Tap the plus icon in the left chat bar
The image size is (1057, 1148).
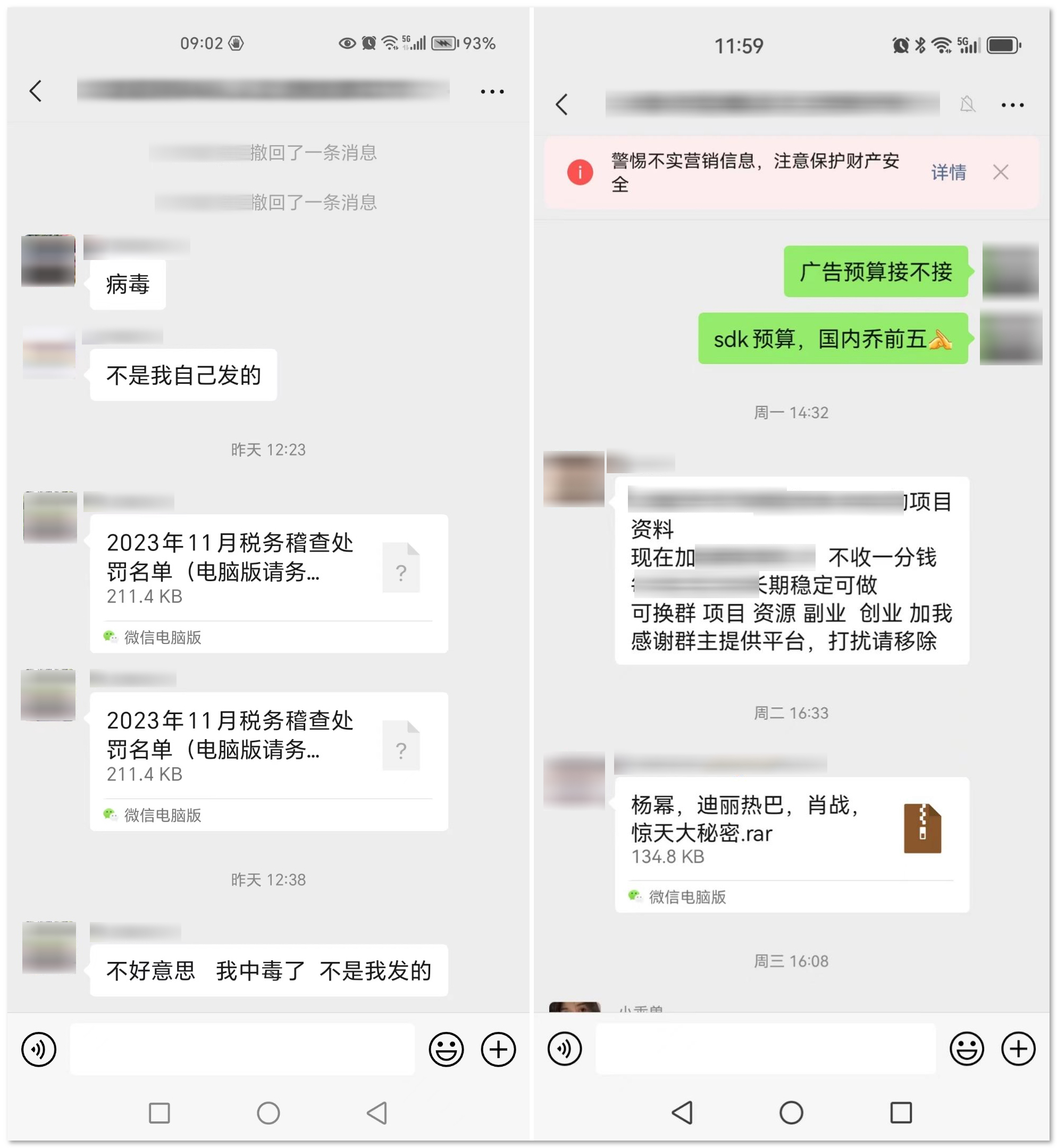(497, 1049)
